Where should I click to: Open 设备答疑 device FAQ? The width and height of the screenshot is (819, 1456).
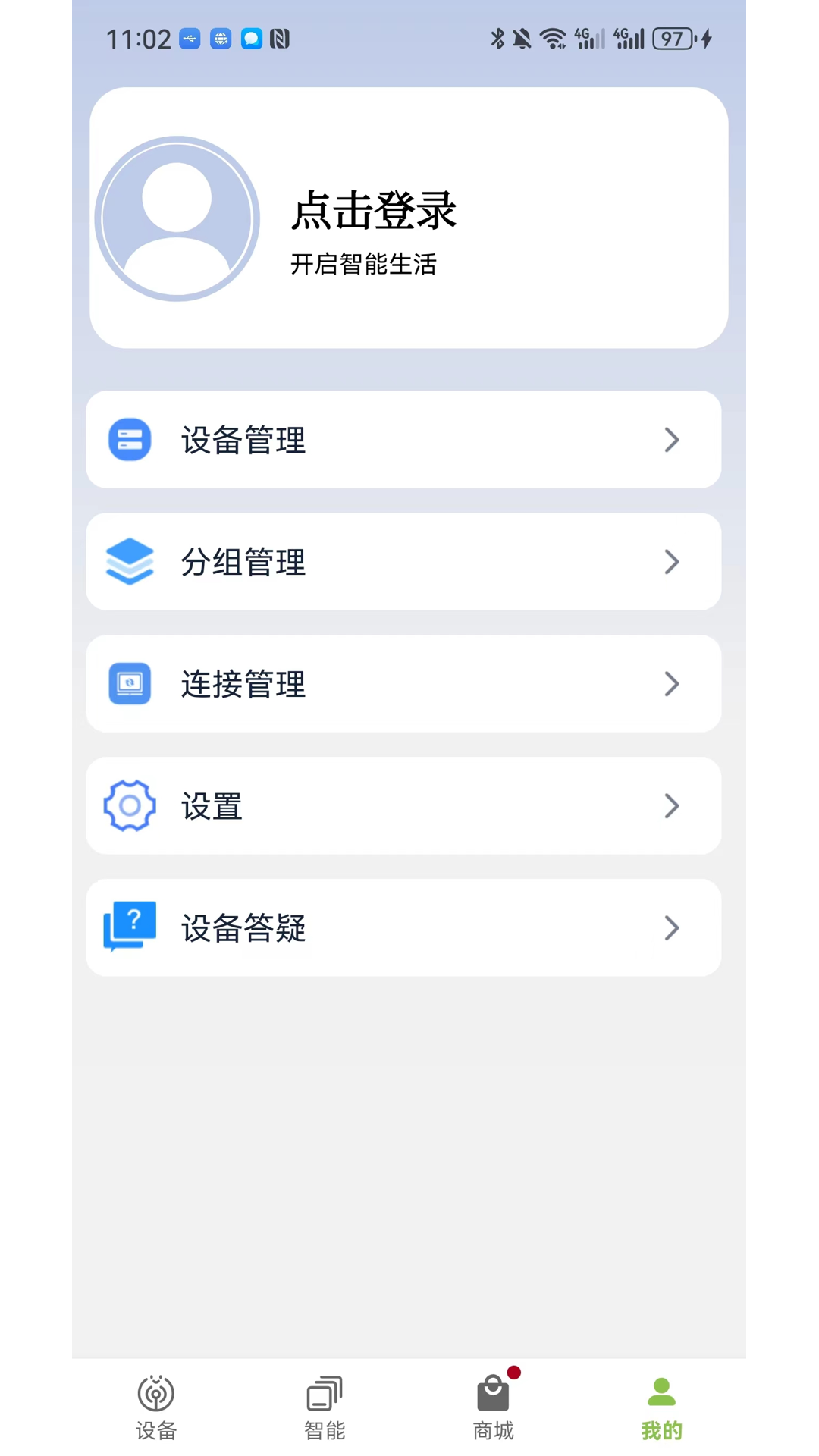click(403, 928)
